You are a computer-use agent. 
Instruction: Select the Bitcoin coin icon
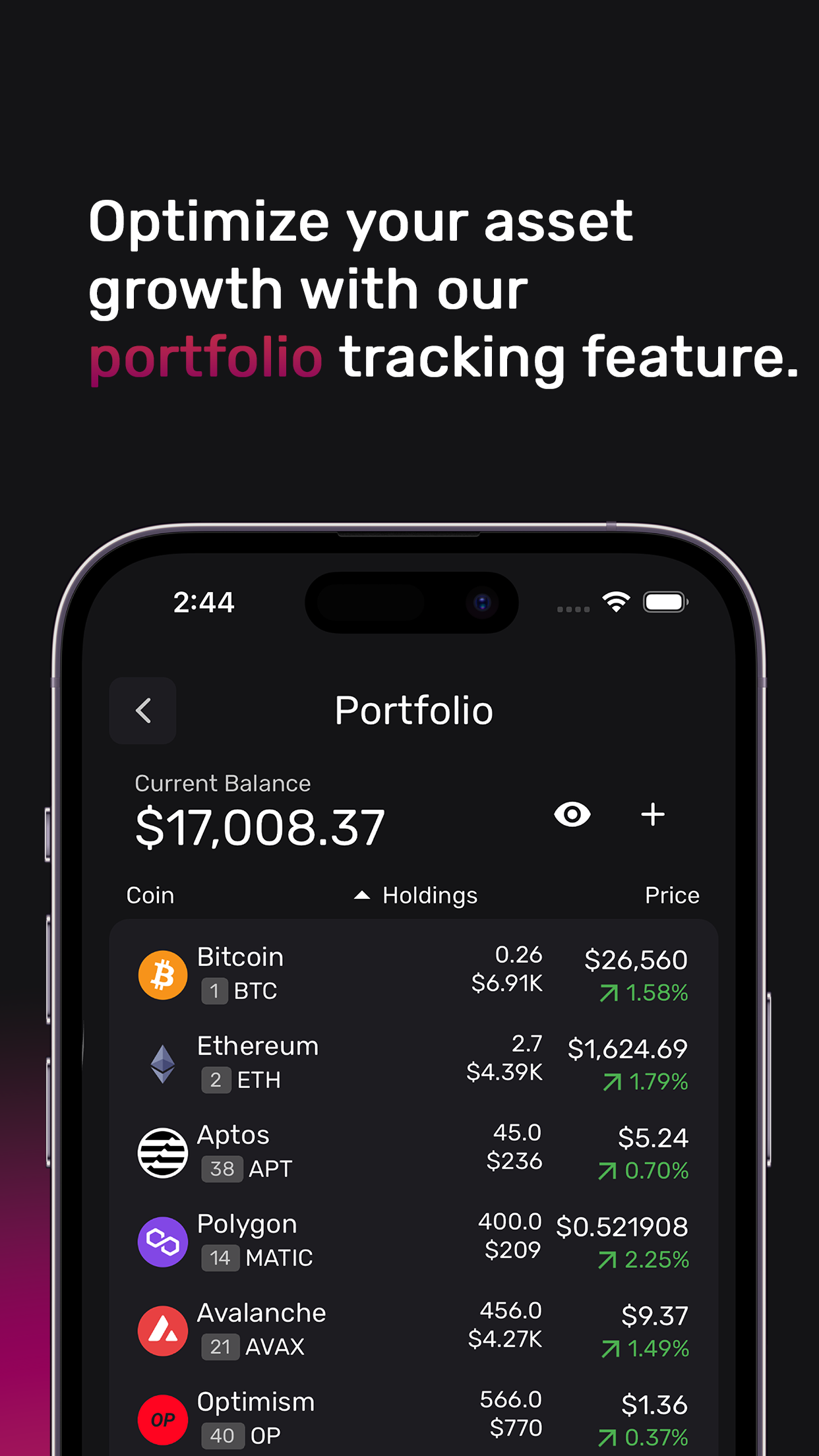[162, 974]
